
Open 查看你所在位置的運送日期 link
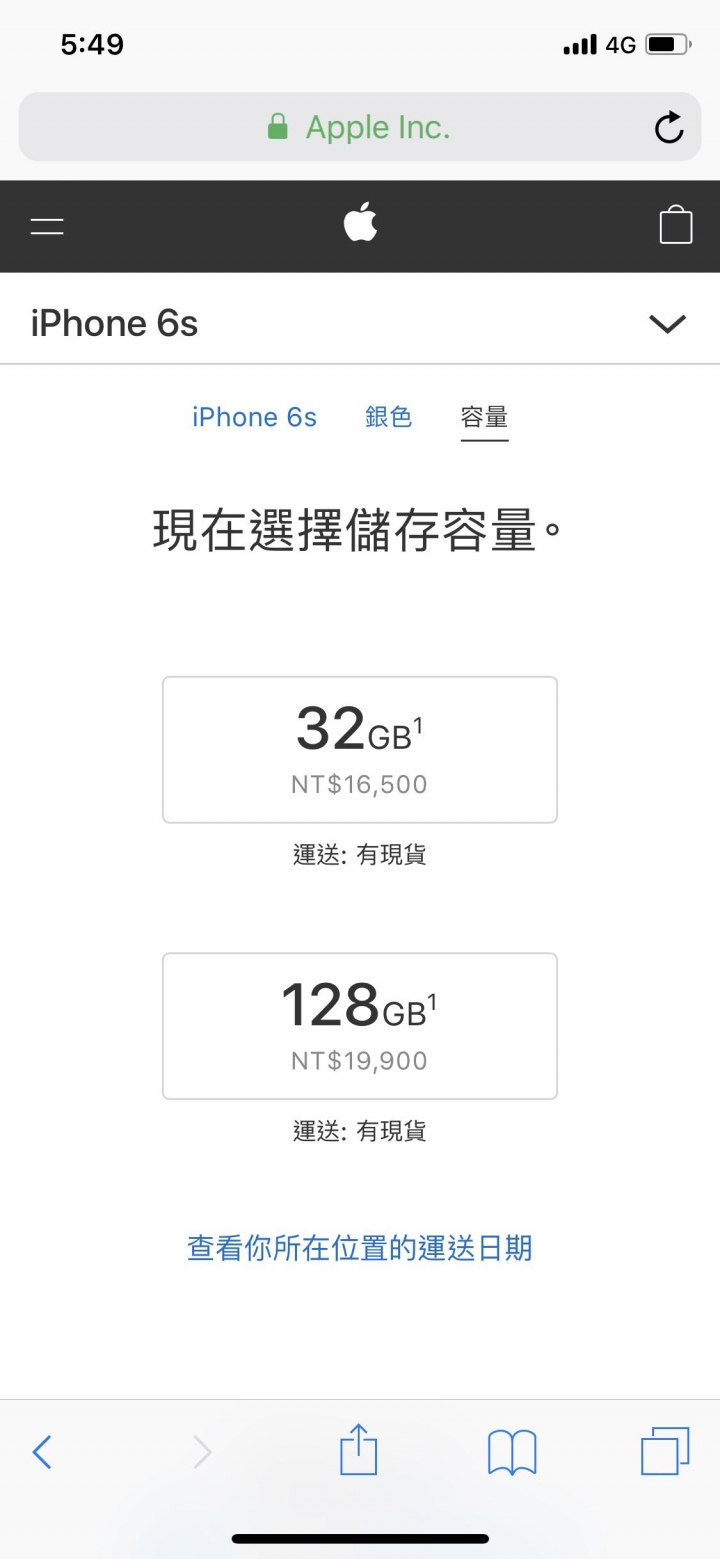[360, 1248]
